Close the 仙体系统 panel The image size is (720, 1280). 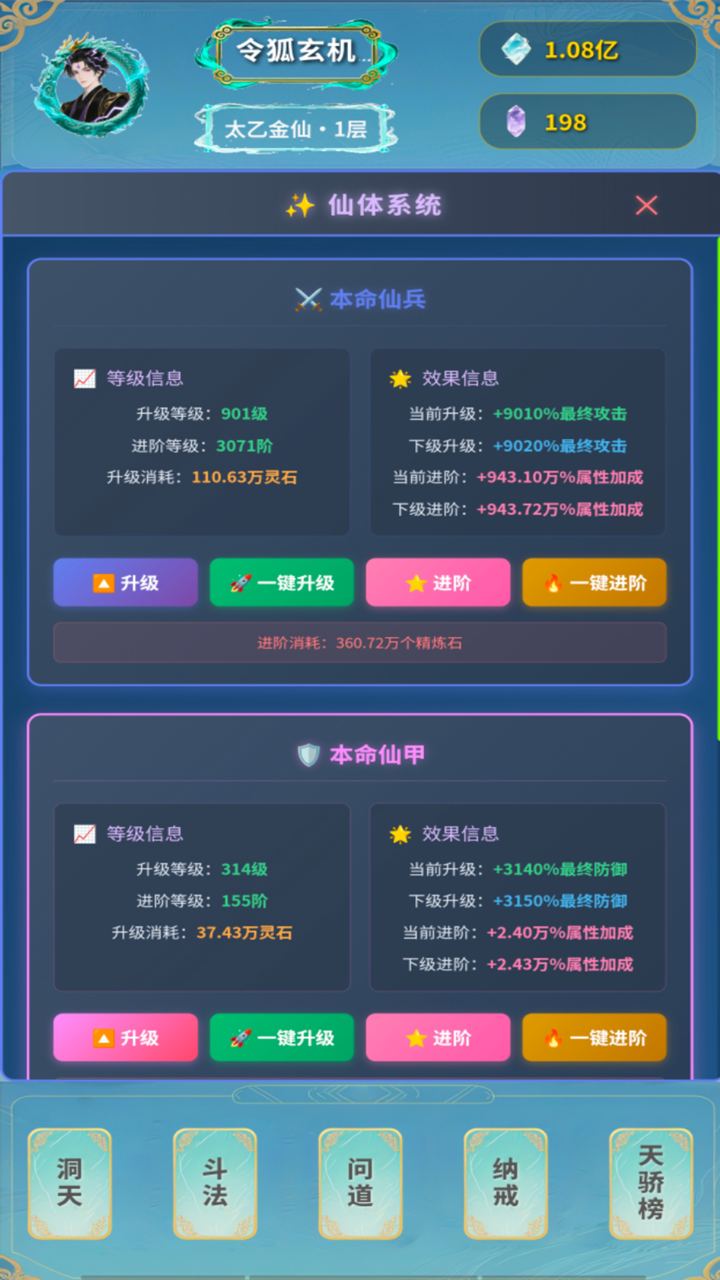tap(647, 205)
